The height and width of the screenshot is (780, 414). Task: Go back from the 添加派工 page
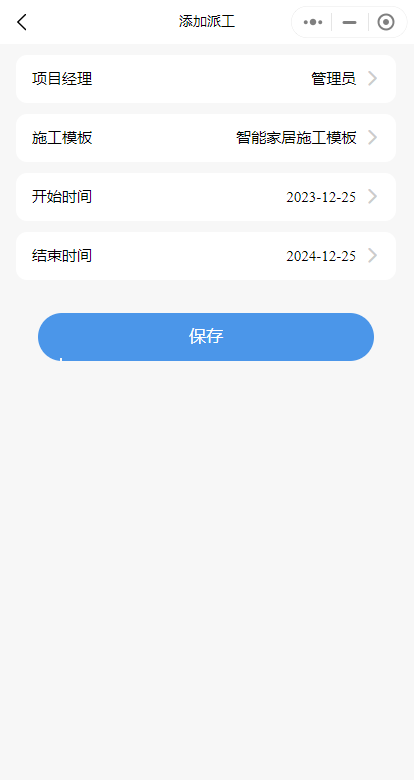tap(21, 22)
